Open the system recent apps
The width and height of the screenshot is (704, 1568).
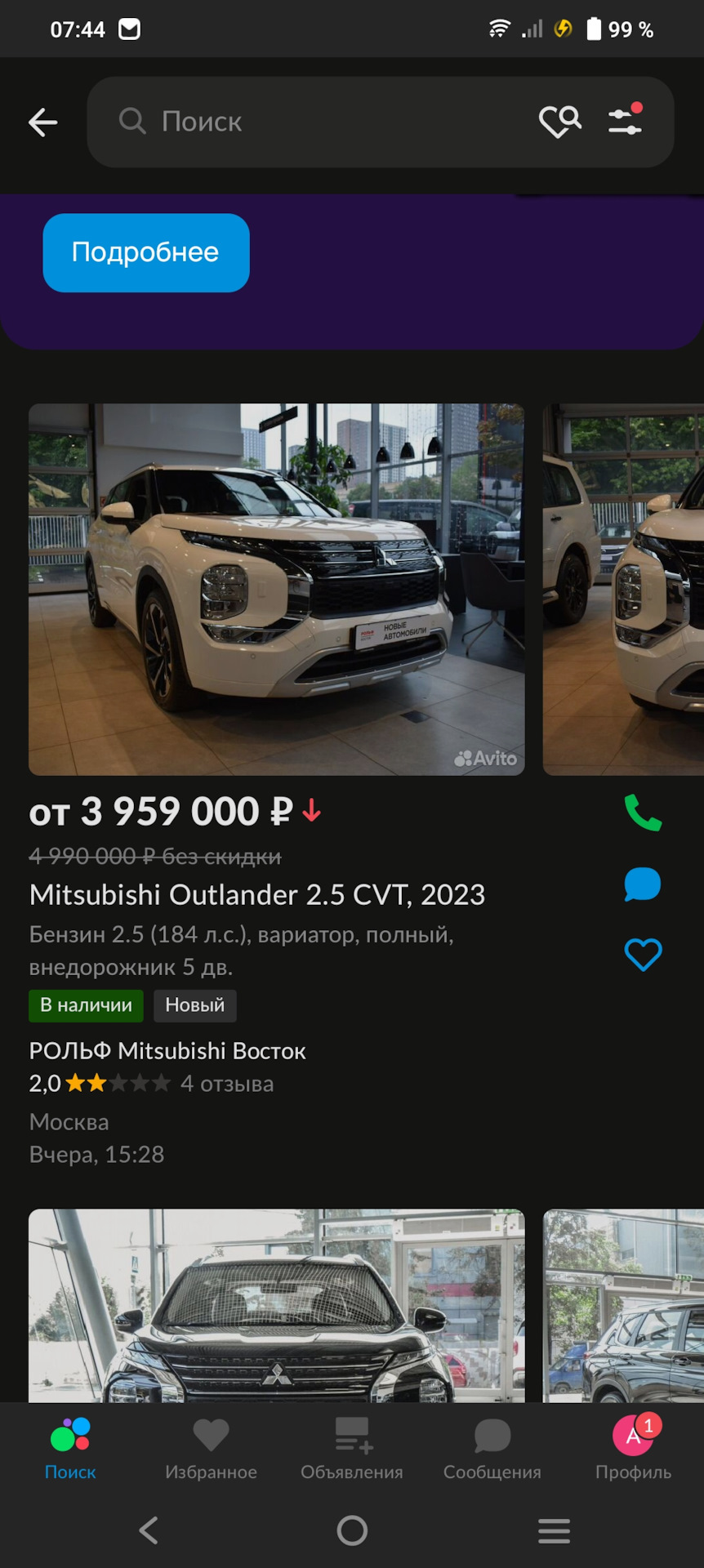554,1530
